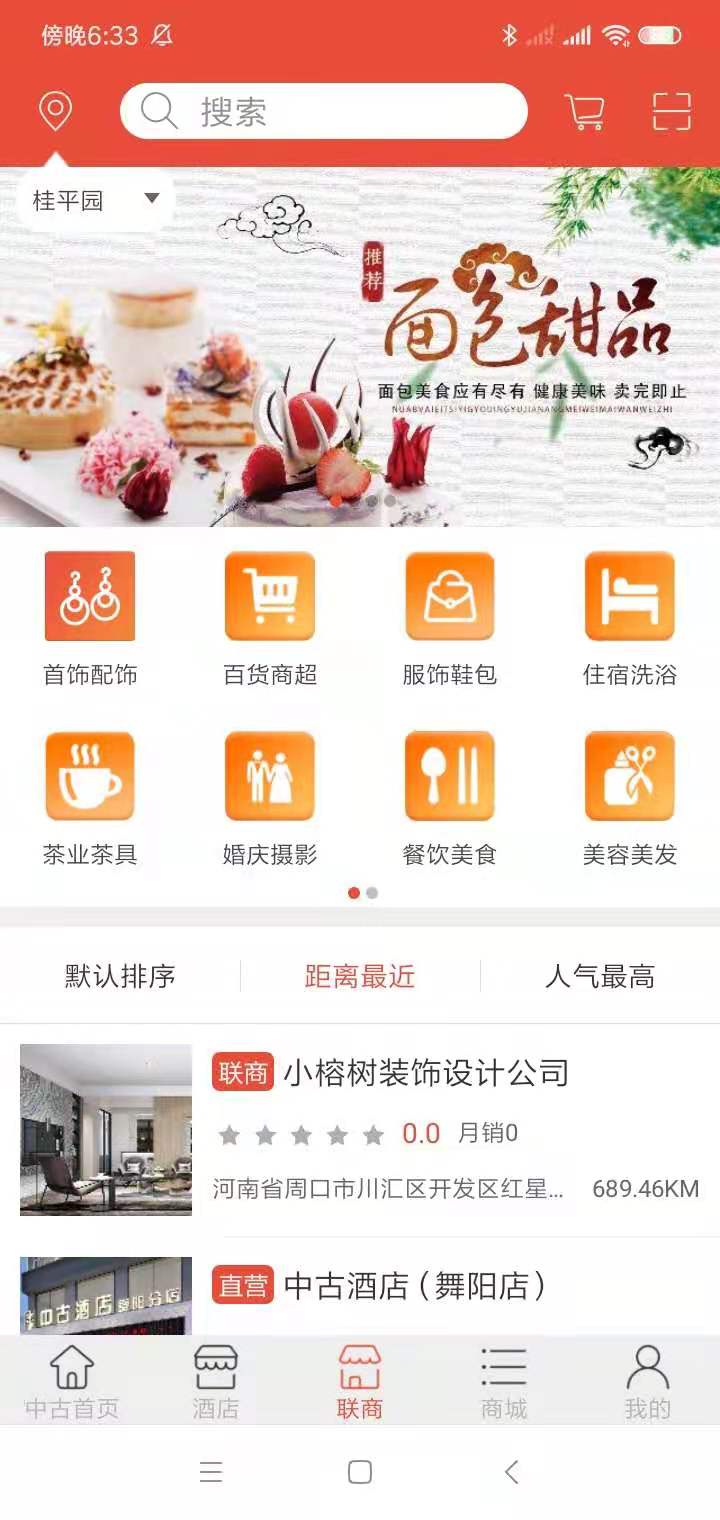
Task: Tap the 搜索 search box
Action: click(x=323, y=111)
